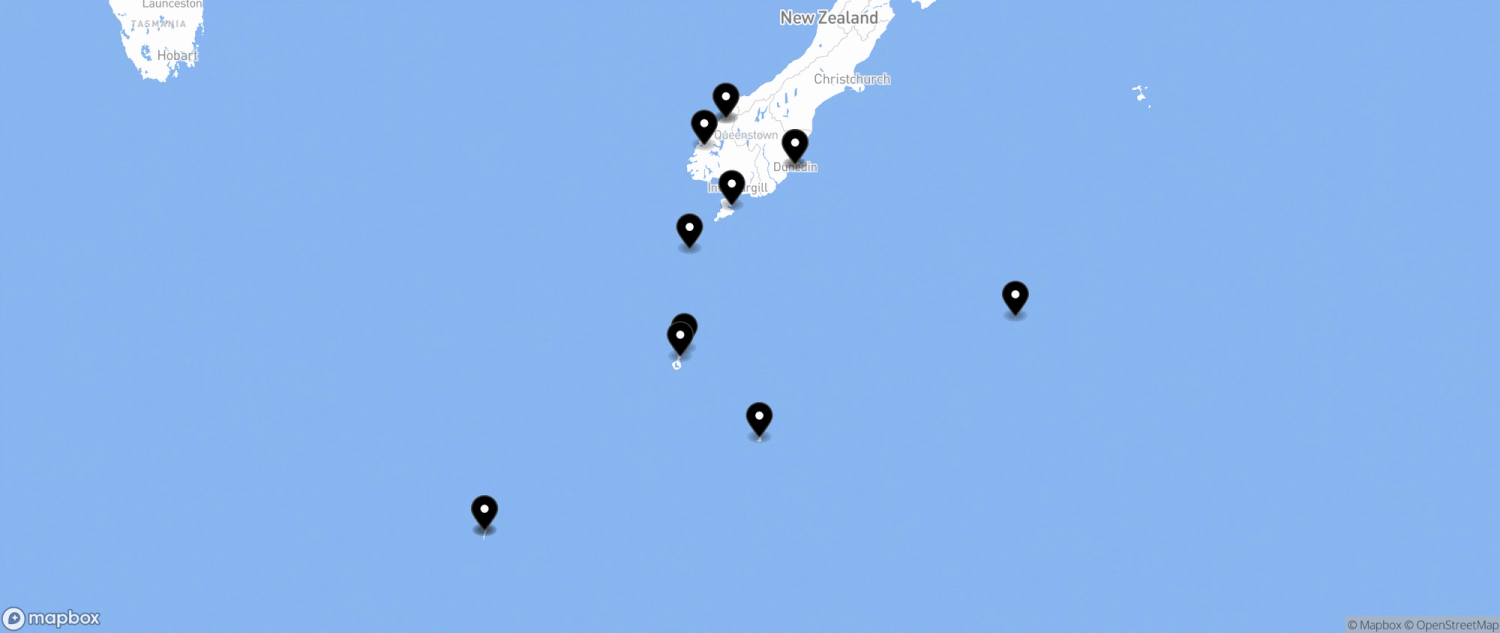
Task: Select the marker west of the Queenstown label
Action: pyautogui.click(x=704, y=126)
